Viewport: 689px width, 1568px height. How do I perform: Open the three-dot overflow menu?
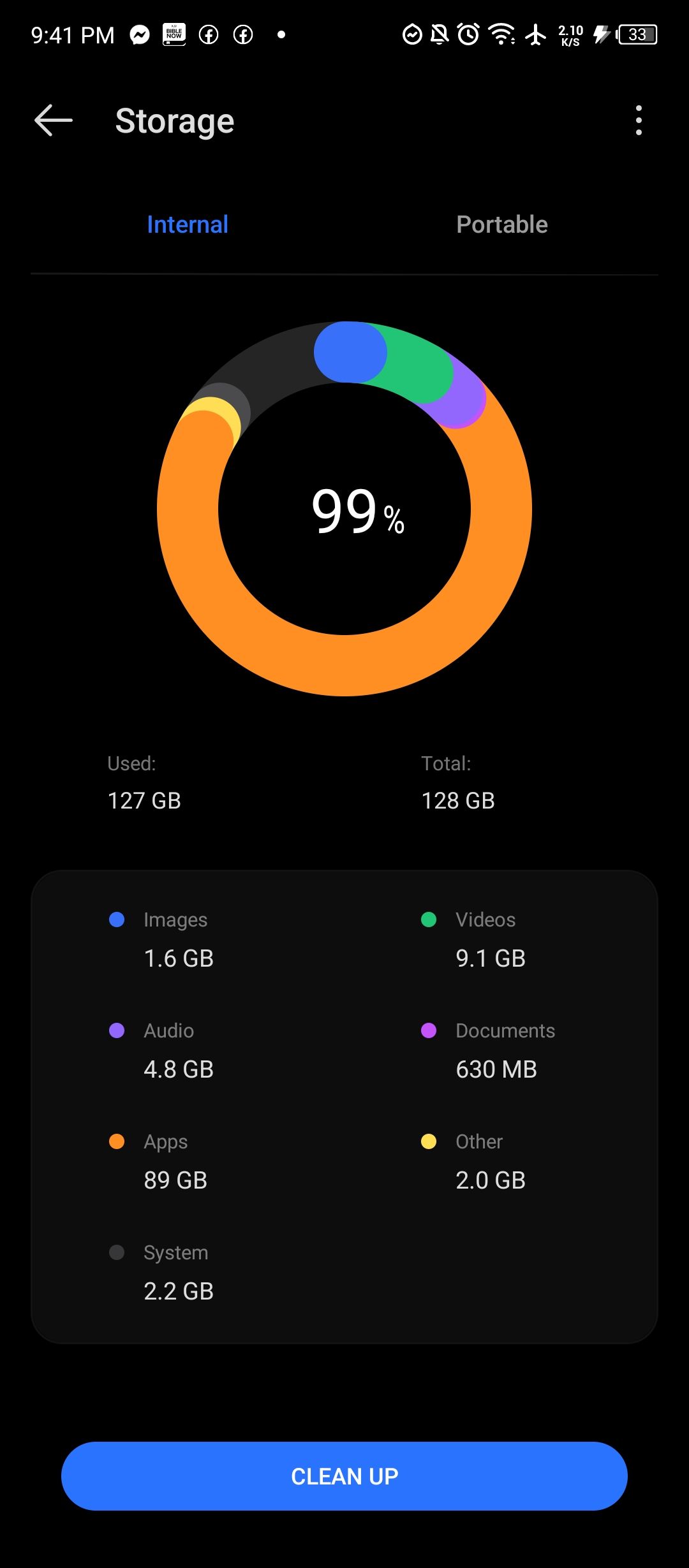click(639, 121)
